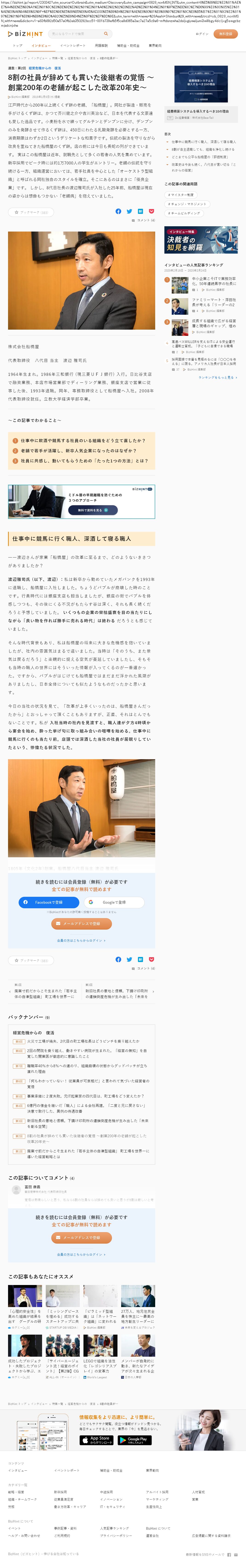
Task: Share article on Facebook from top icons
Action: point(118,211)
